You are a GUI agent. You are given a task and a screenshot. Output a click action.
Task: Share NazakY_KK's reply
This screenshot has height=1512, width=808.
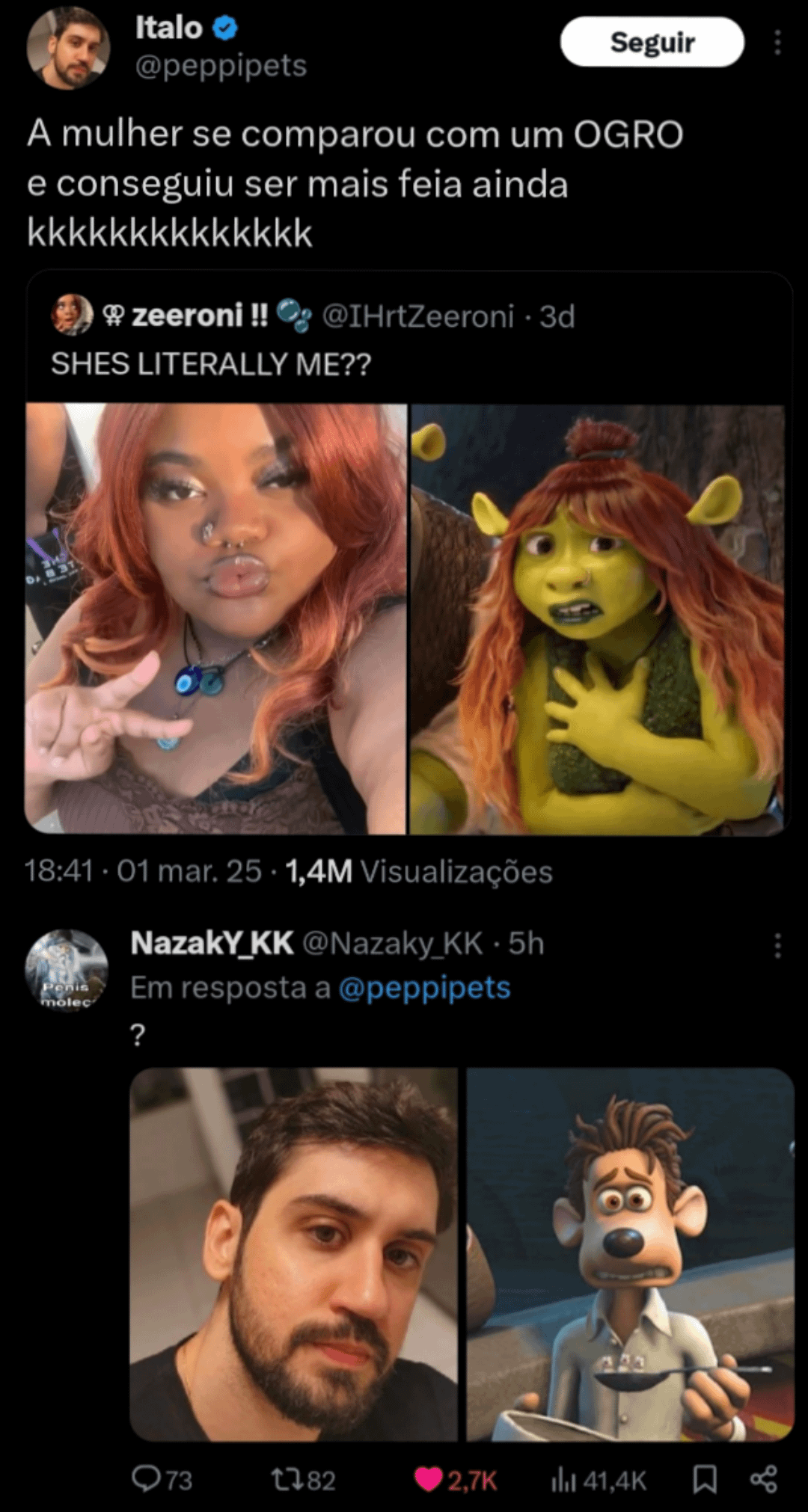pos(763,1478)
